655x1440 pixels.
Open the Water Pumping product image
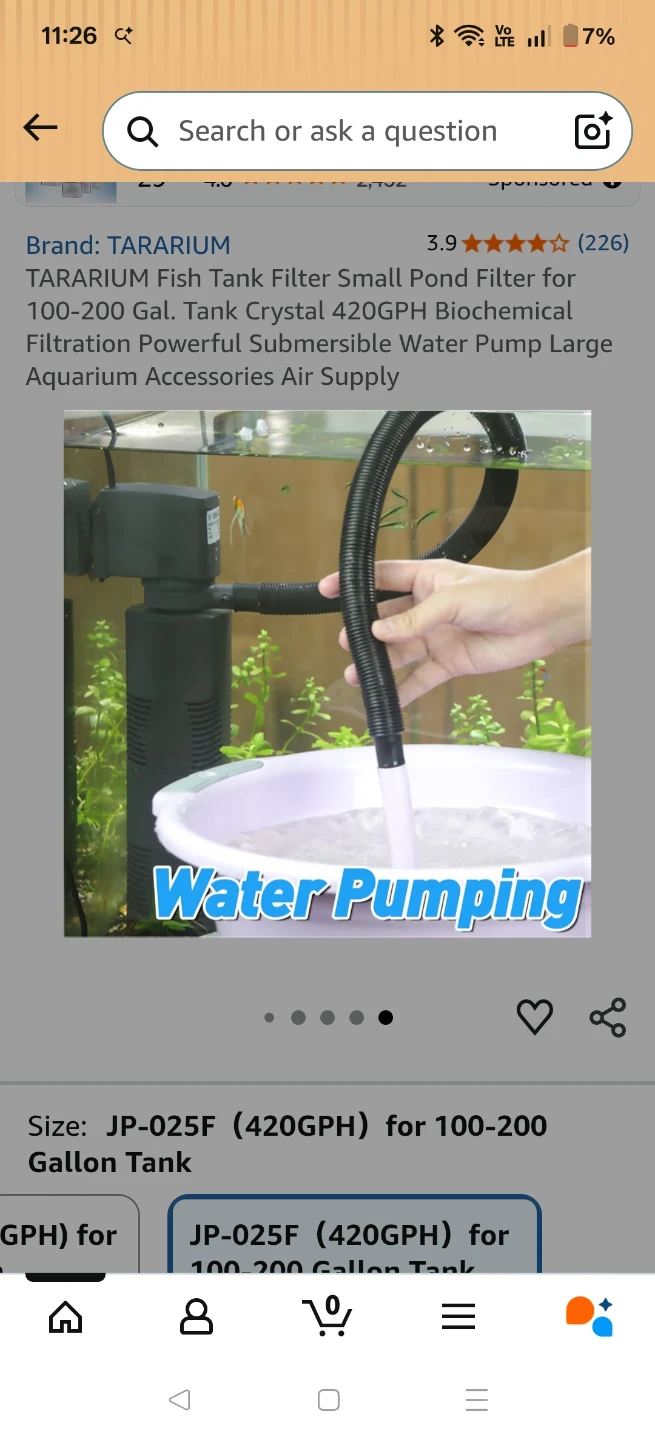point(327,673)
